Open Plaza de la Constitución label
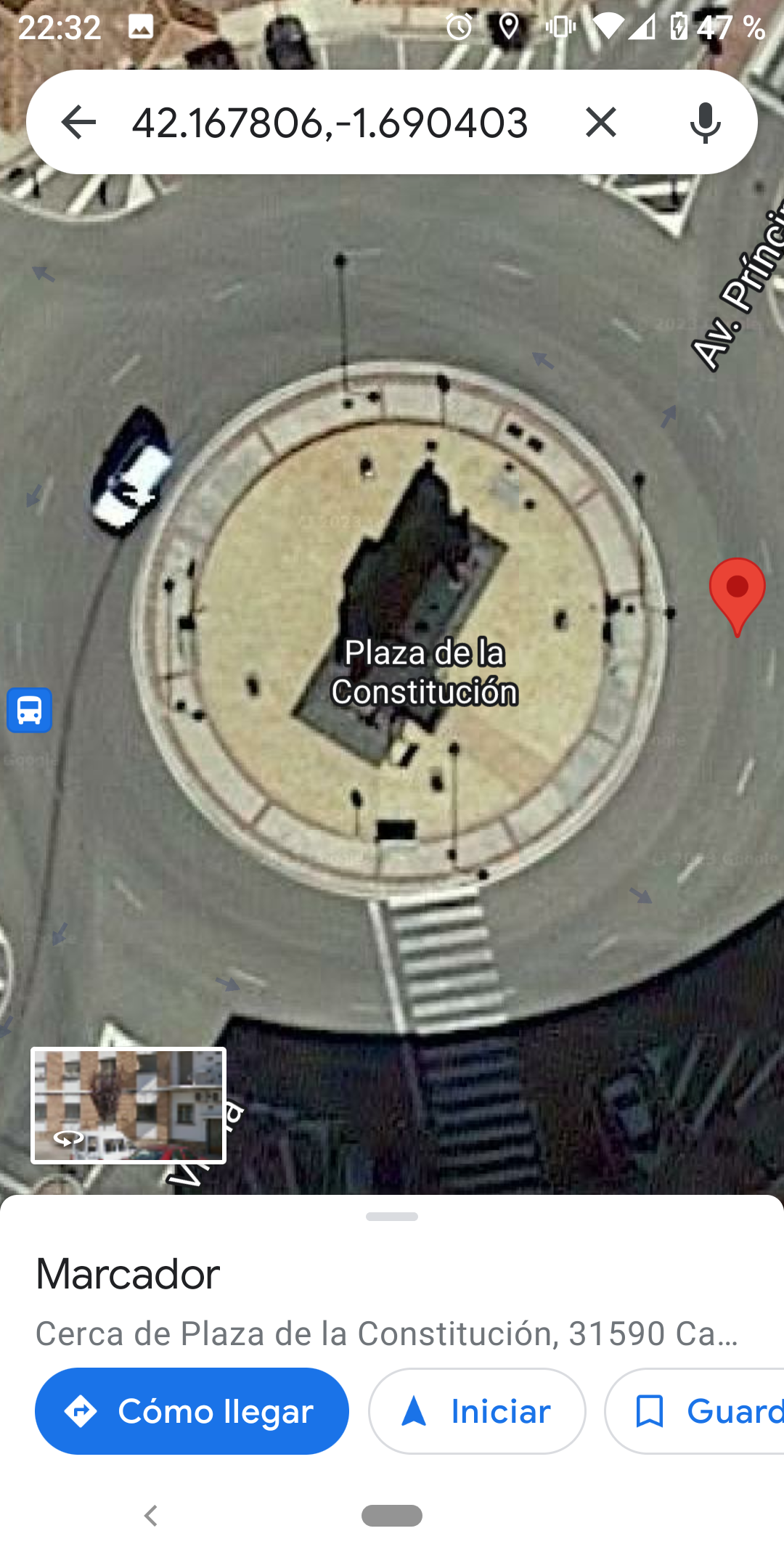 pos(425,672)
